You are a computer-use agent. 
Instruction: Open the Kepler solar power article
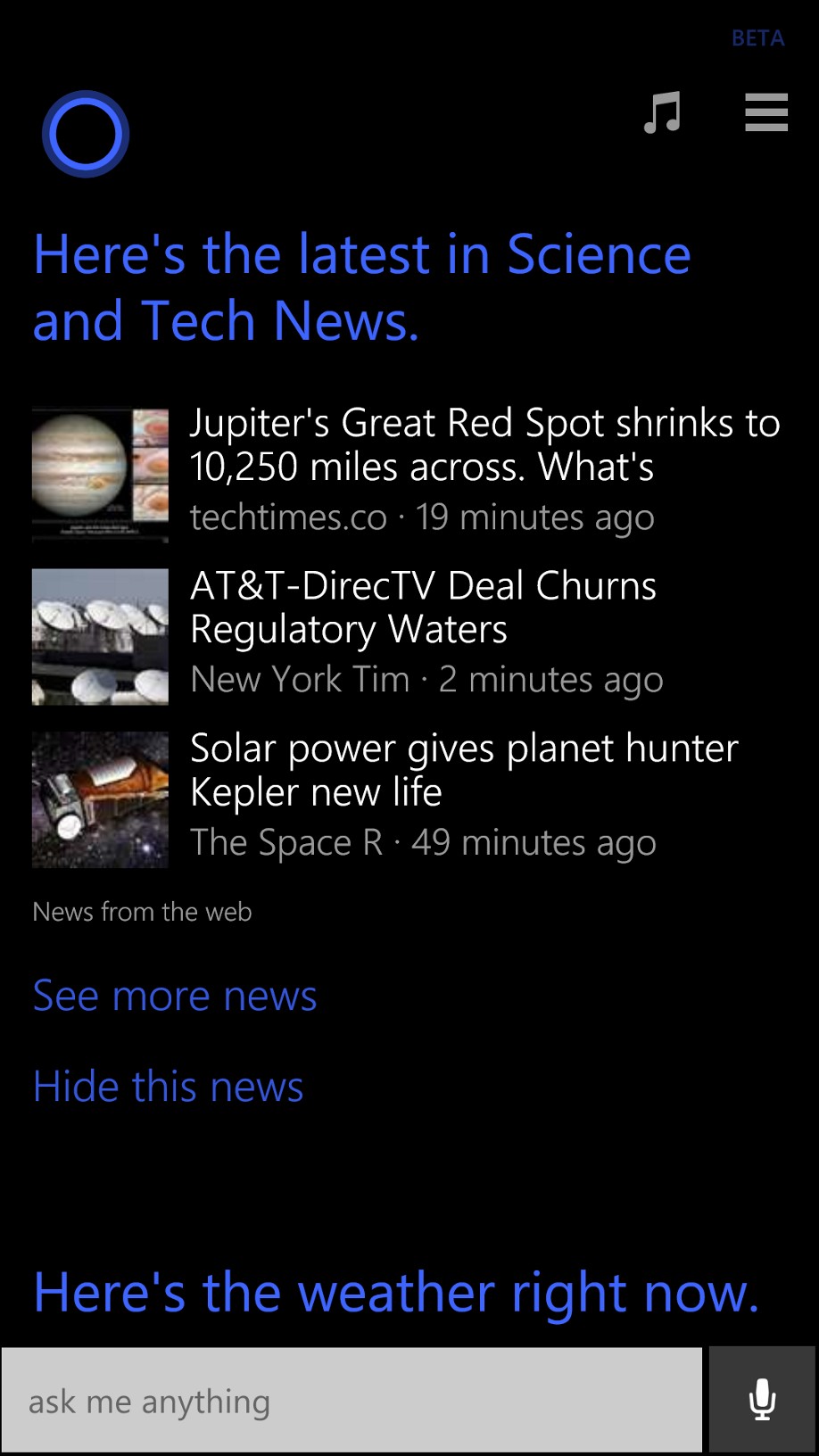tap(463, 770)
